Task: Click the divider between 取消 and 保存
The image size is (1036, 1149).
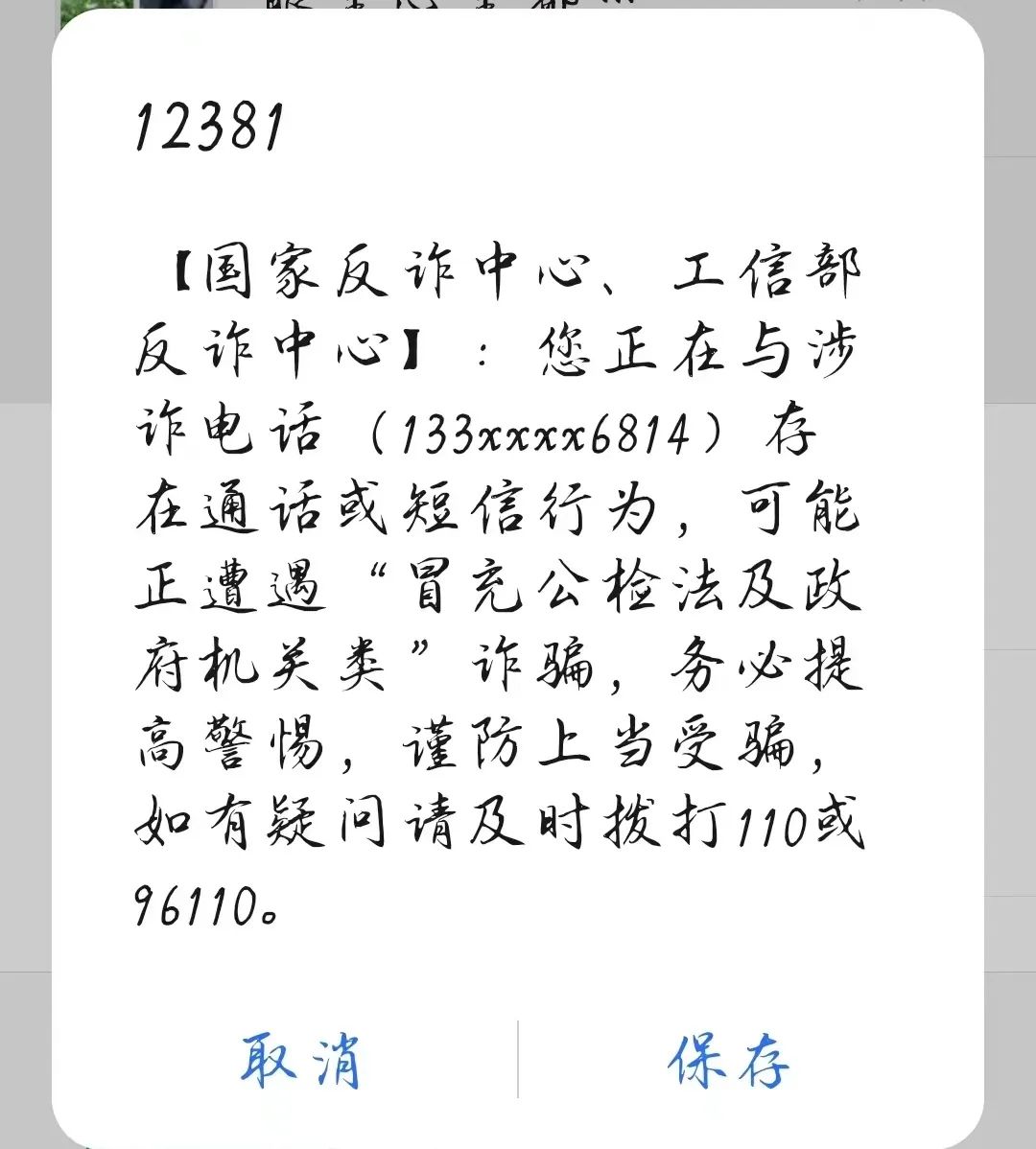Action: pyautogui.click(x=516, y=1061)
